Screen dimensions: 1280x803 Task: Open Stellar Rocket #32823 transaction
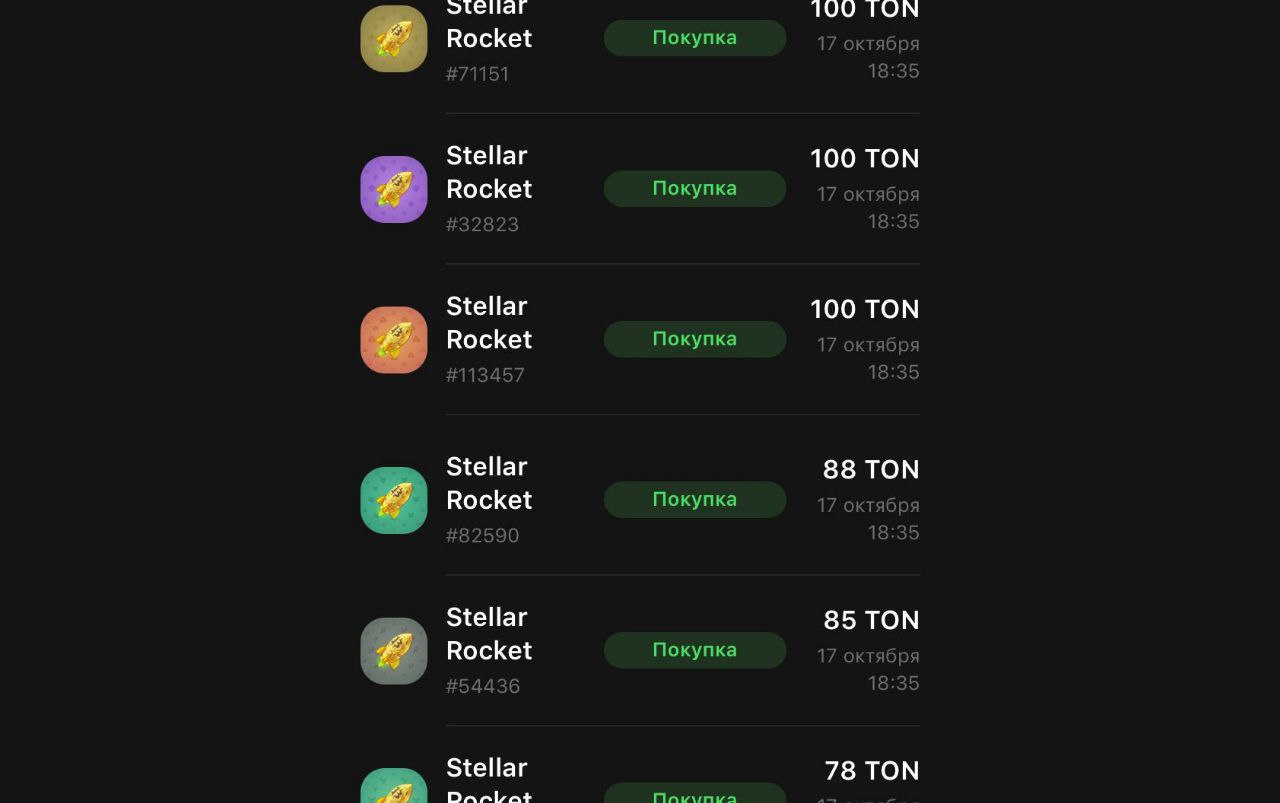click(x=640, y=189)
